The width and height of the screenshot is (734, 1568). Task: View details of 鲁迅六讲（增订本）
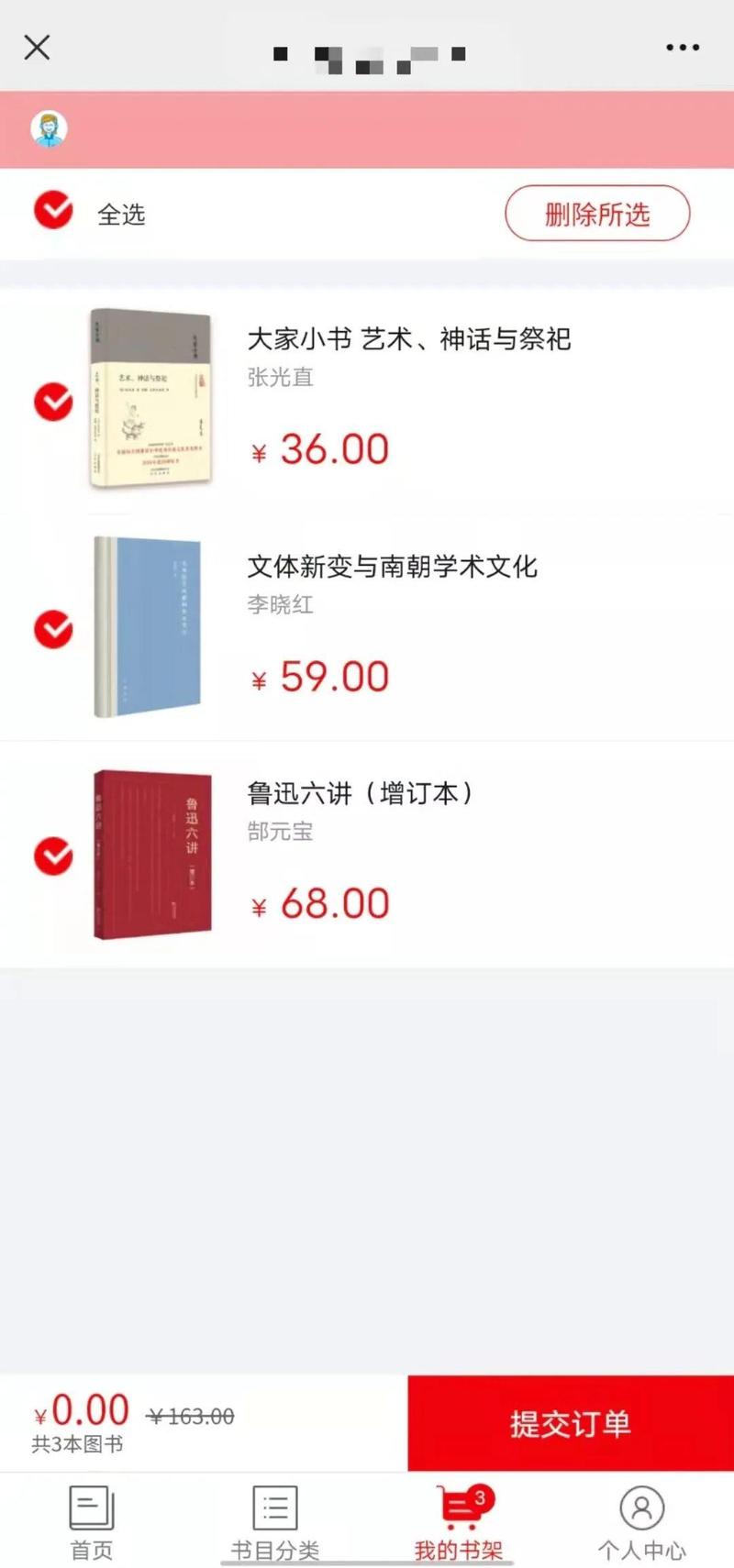coord(361,793)
